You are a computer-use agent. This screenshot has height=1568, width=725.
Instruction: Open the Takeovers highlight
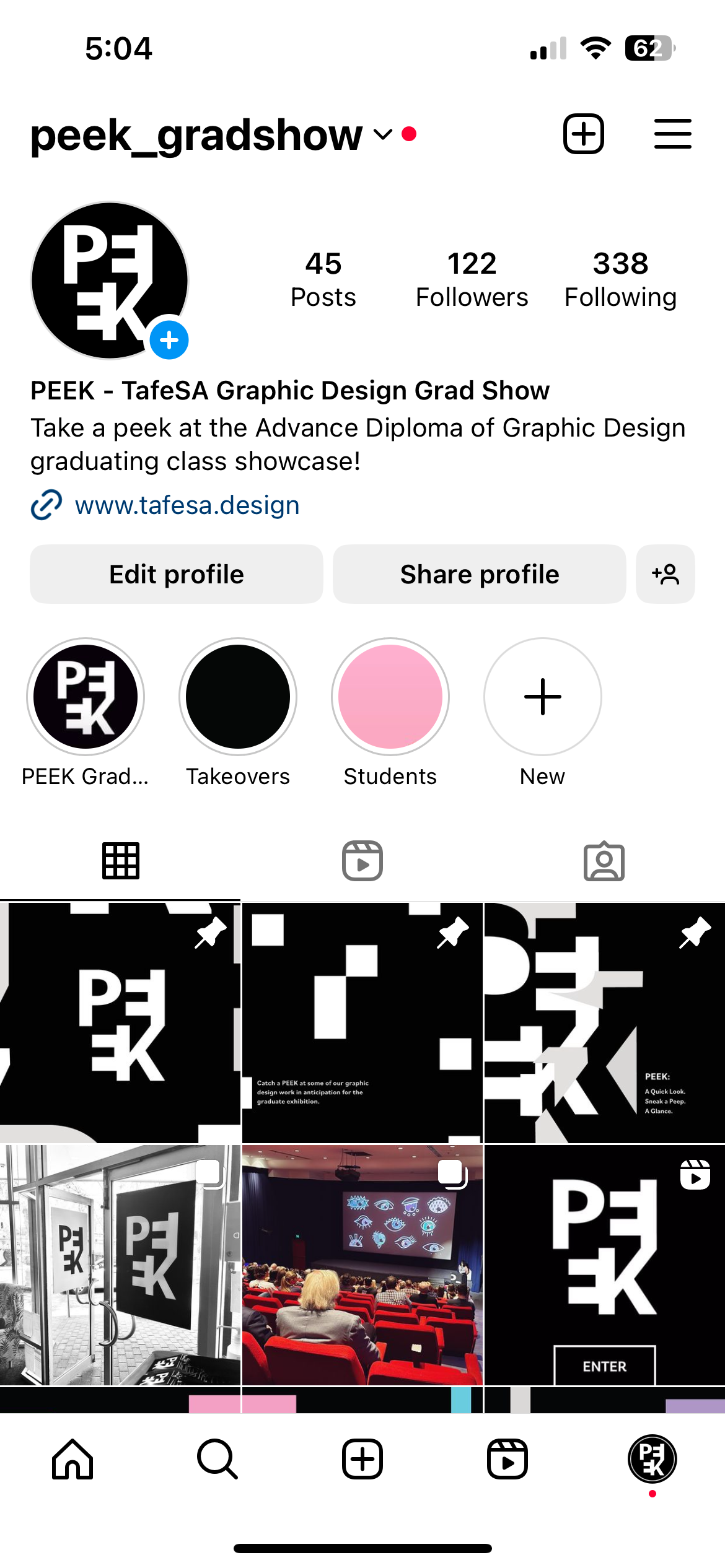click(238, 697)
